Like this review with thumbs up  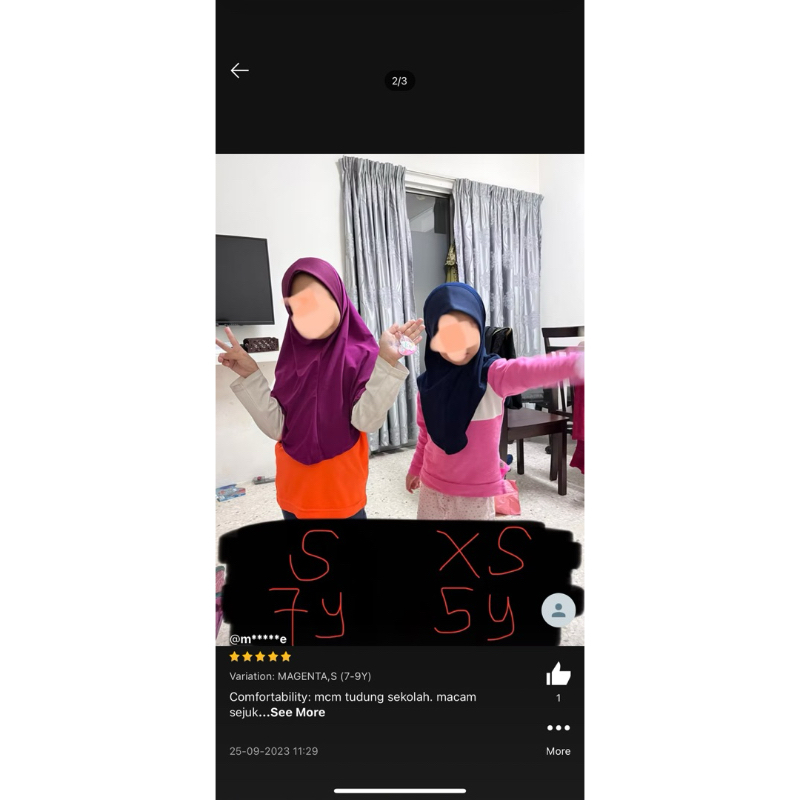coord(558,674)
